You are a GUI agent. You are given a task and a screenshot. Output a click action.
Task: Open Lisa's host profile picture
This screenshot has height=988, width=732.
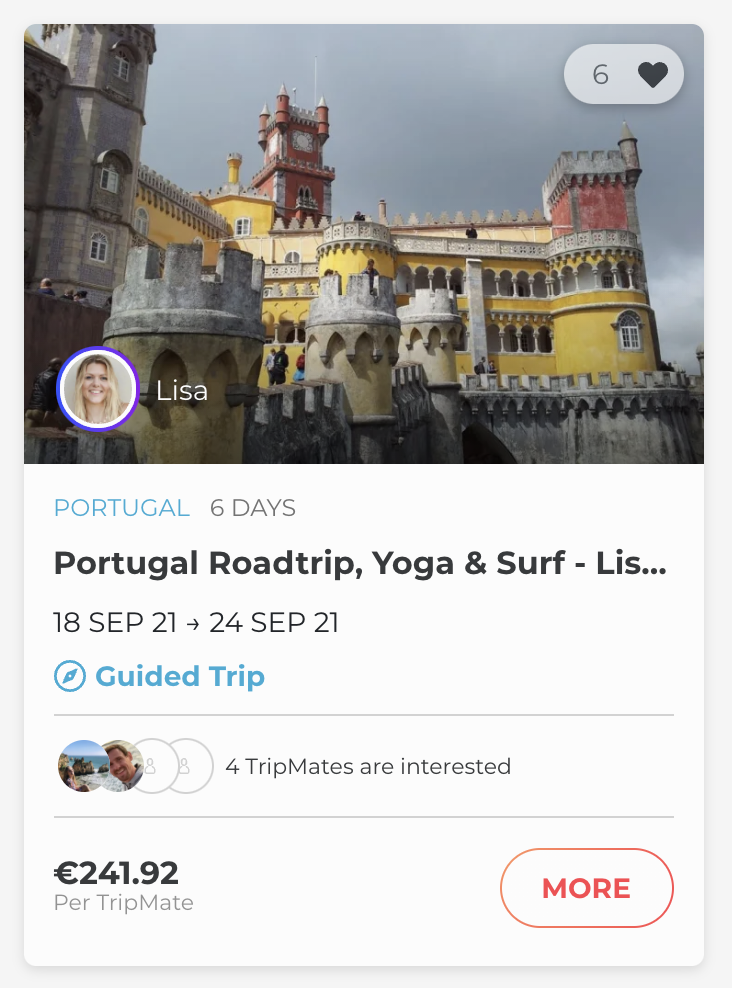[98, 389]
